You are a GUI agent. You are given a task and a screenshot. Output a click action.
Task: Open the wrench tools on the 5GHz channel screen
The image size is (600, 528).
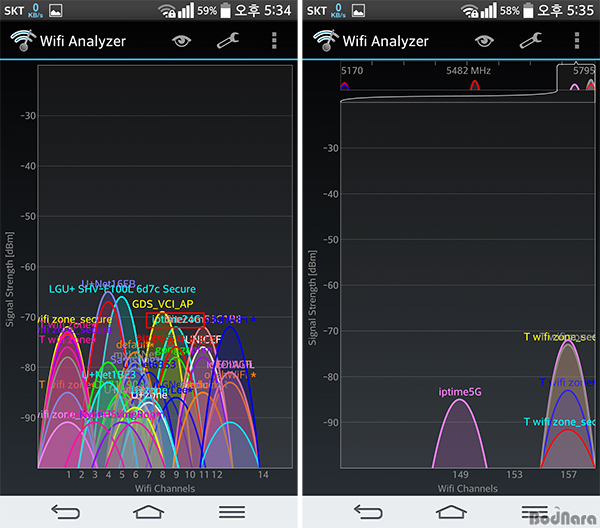tap(531, 41)
